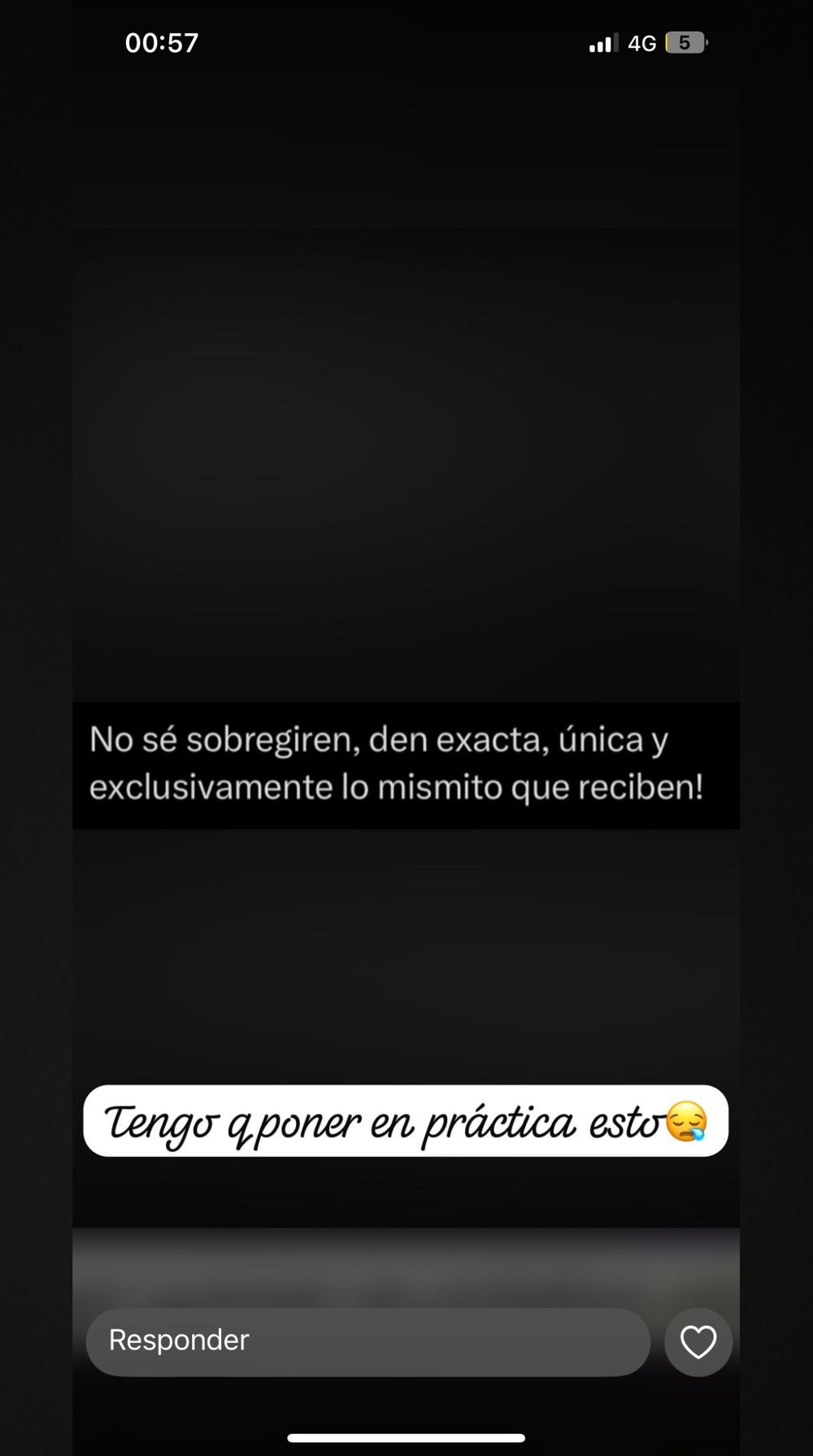Like this story with the heart
This screenshot has height=1456, width=813.
coord(698,1341)
